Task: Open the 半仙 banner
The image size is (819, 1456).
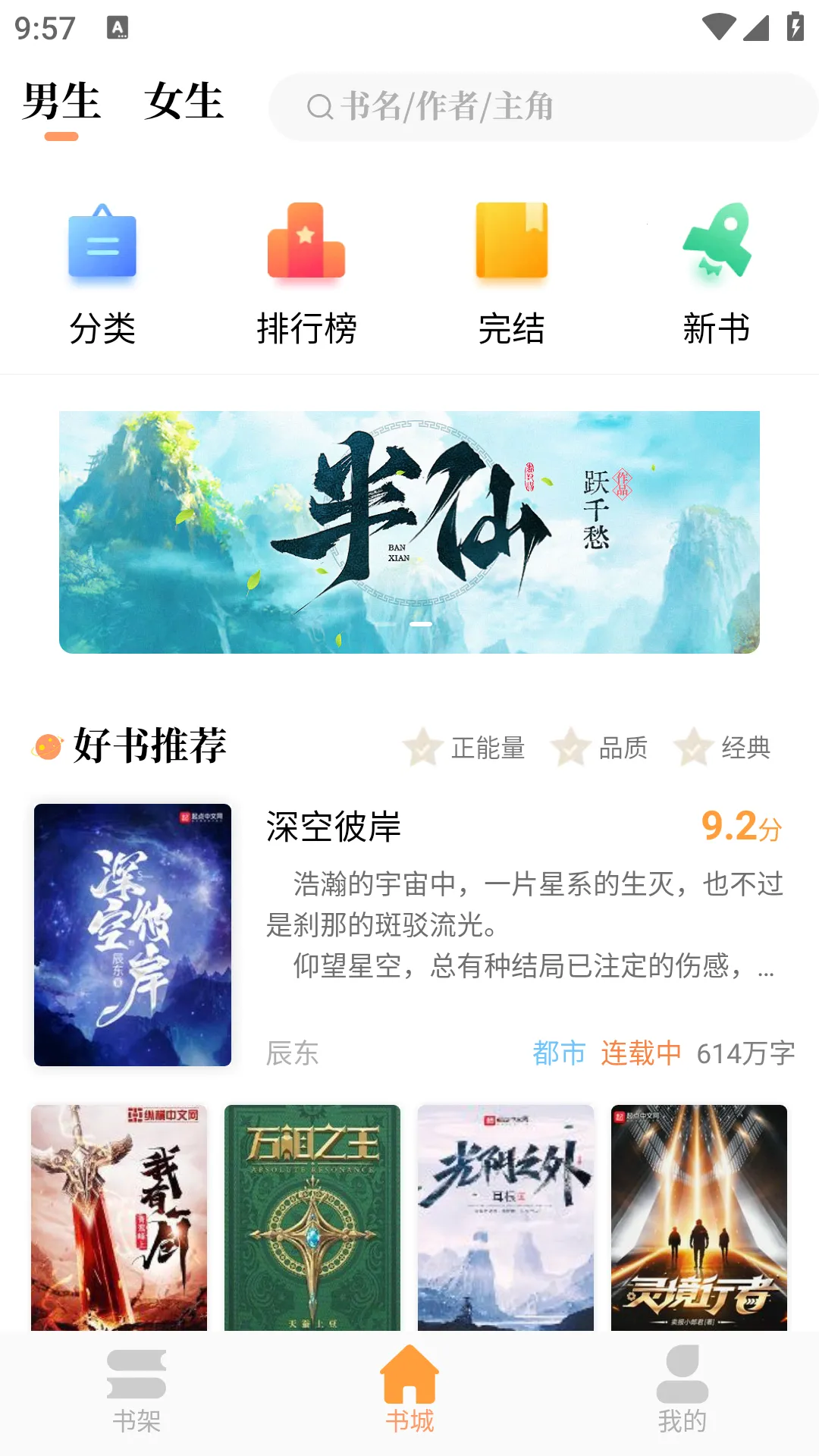Action: tap(409, 532)
